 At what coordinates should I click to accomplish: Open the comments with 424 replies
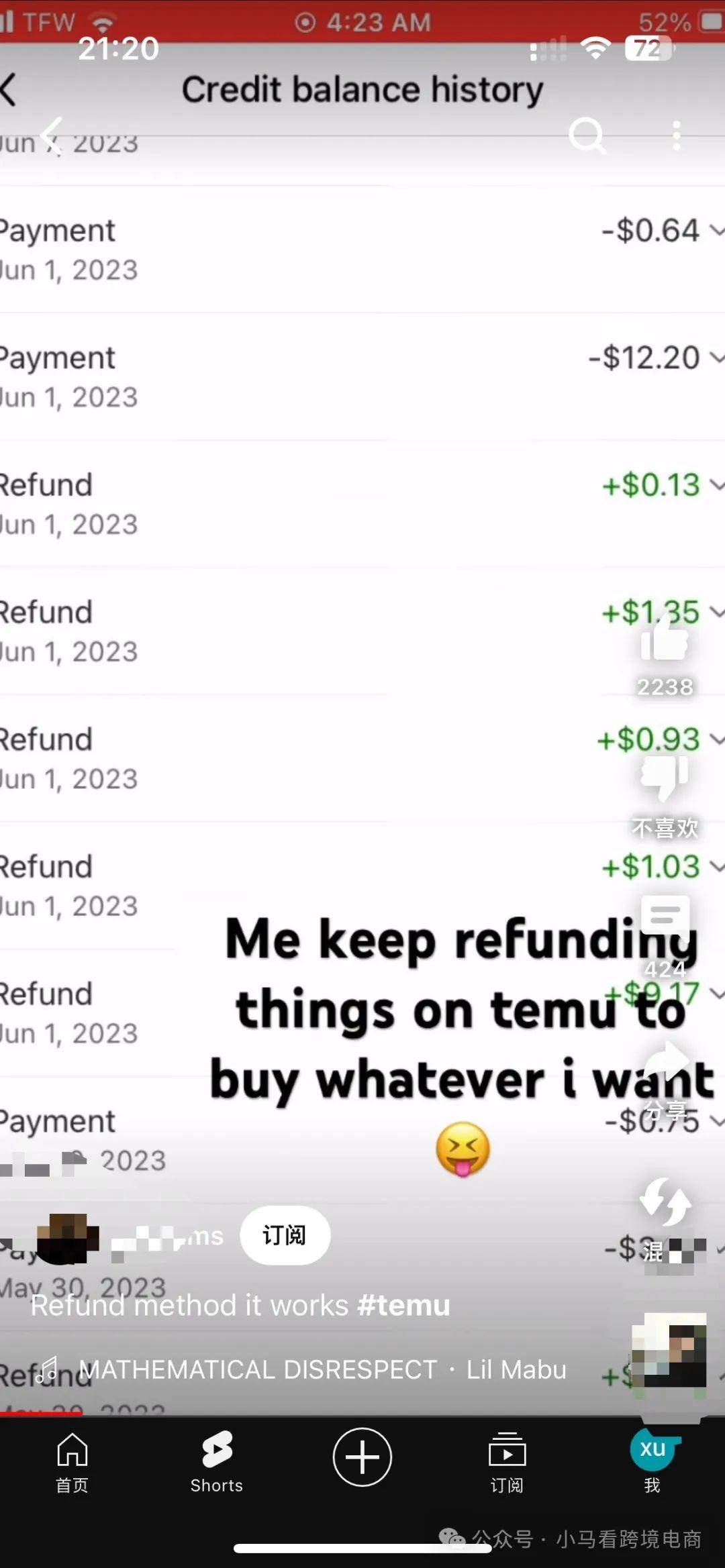665,917
